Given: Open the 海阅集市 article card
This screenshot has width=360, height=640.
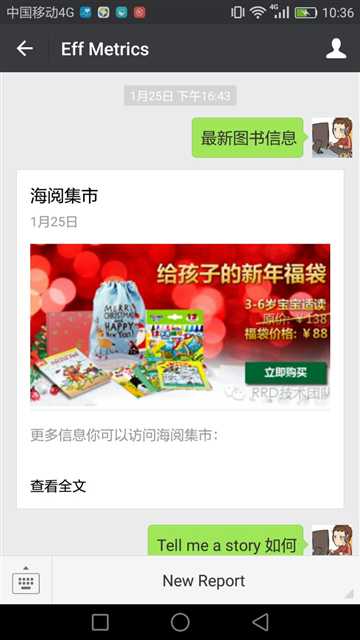Looking at the screenshot, I should click(180, 339).
